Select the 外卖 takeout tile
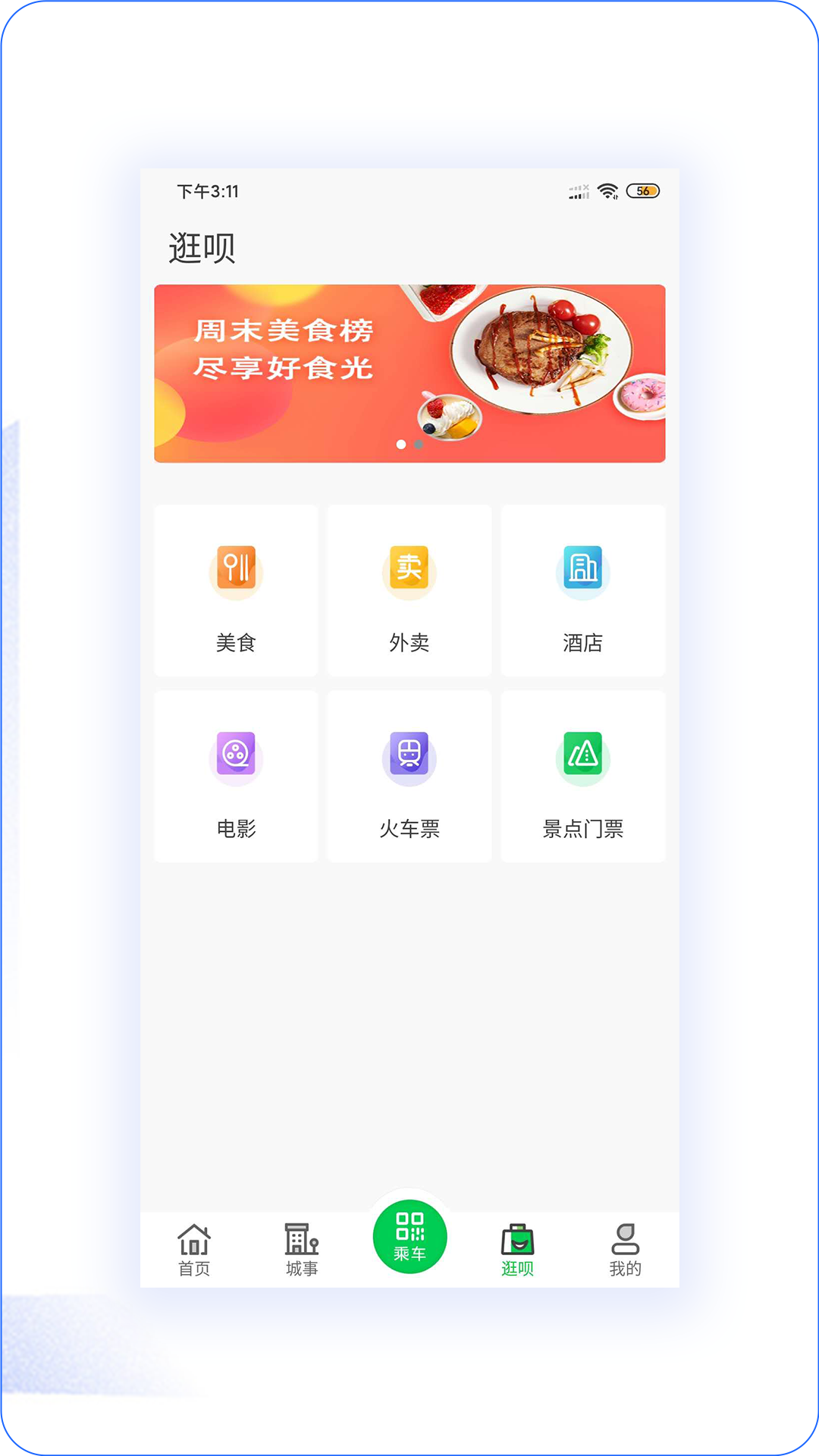819x1456 pixels. coord(409,590)
